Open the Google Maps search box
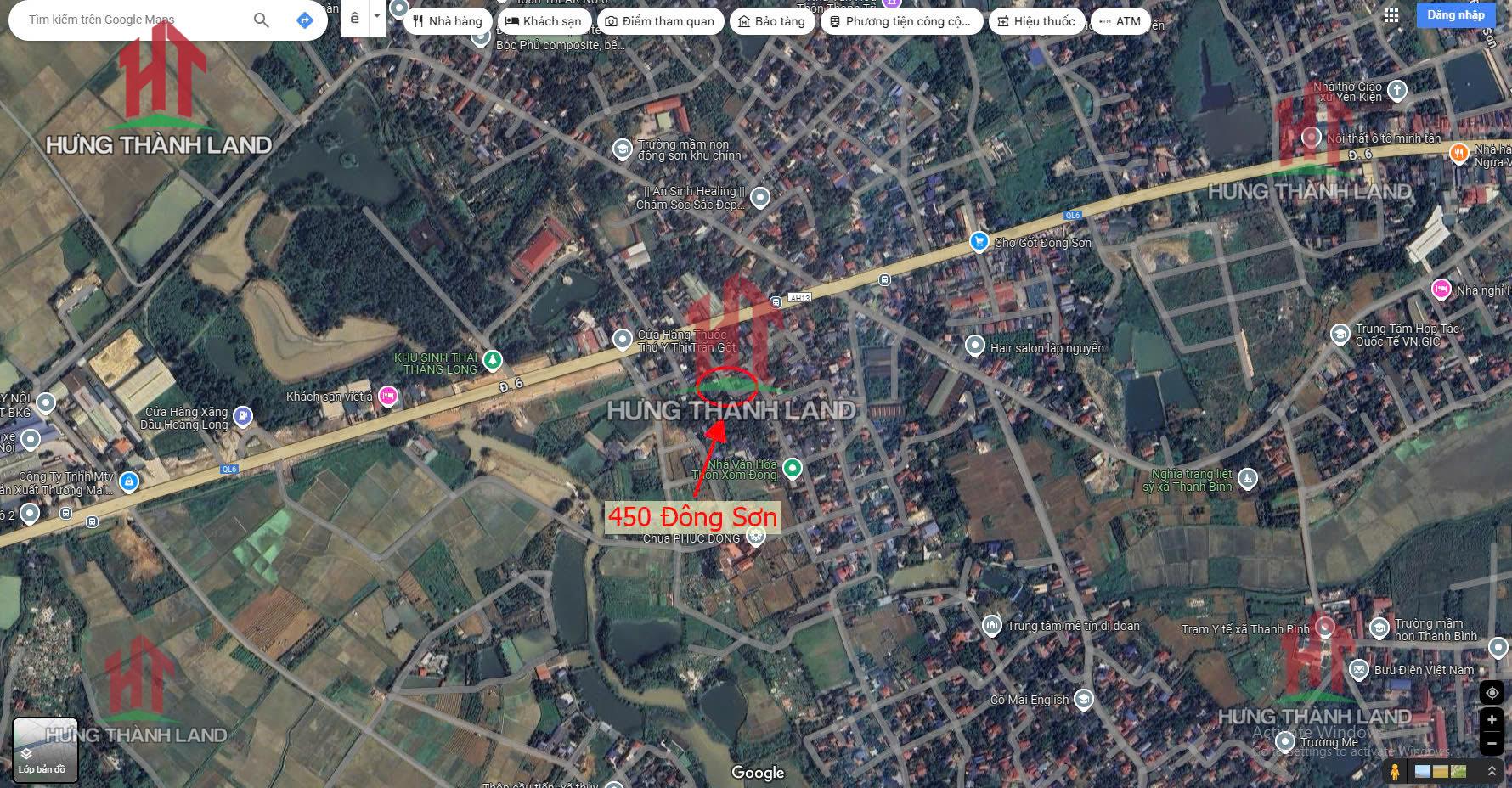1512x788 pixels. point(127,20)
